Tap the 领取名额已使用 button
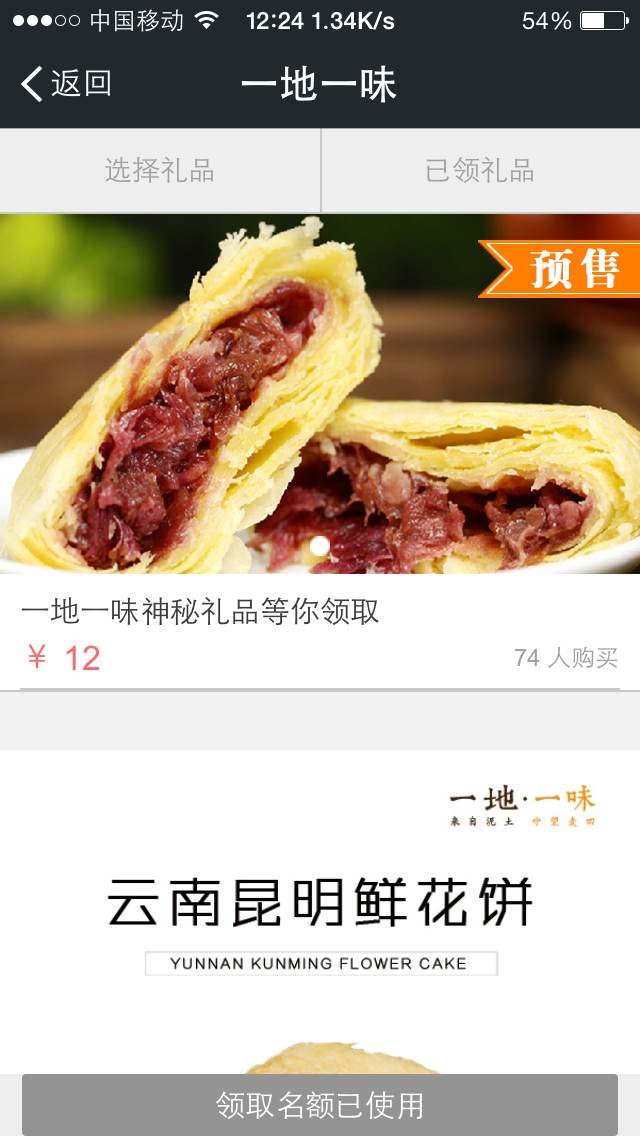Screen dimensions: 640x1136 (320, 1105)
